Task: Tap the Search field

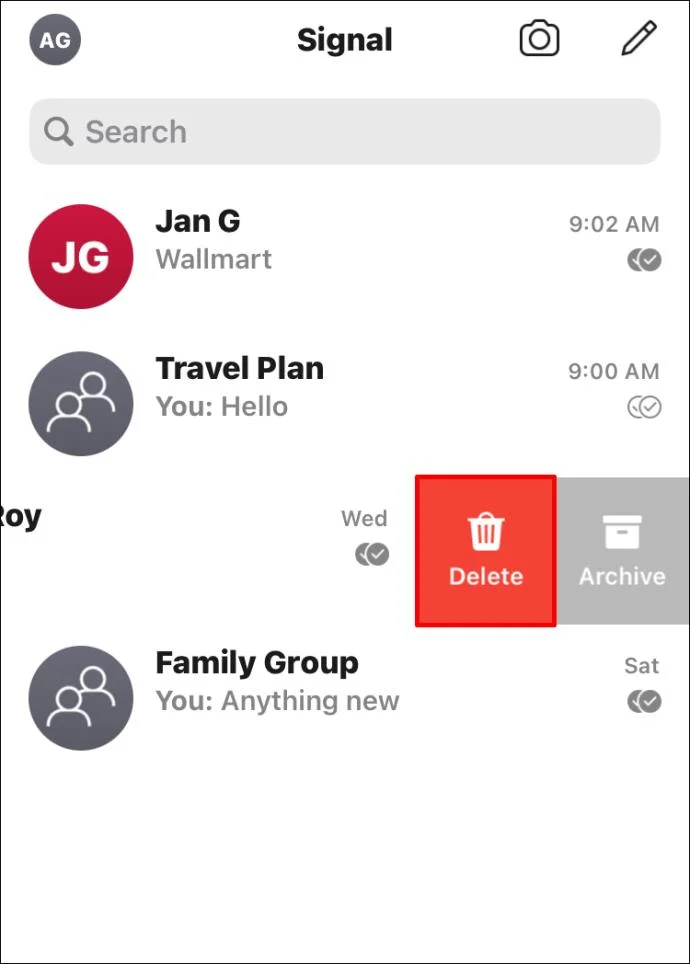Action: point(344,132)
